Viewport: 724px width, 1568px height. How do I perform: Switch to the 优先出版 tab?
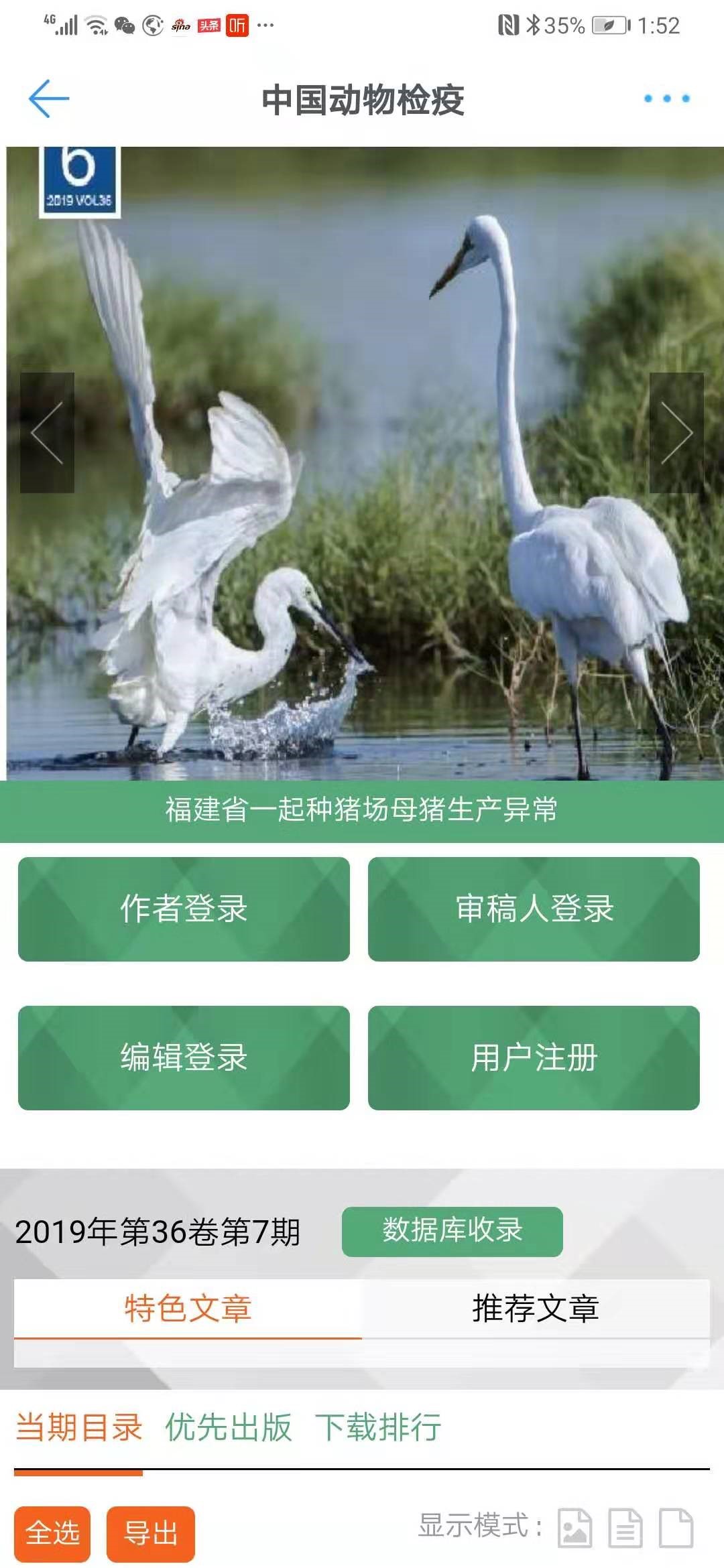[x=229, y=1427]
